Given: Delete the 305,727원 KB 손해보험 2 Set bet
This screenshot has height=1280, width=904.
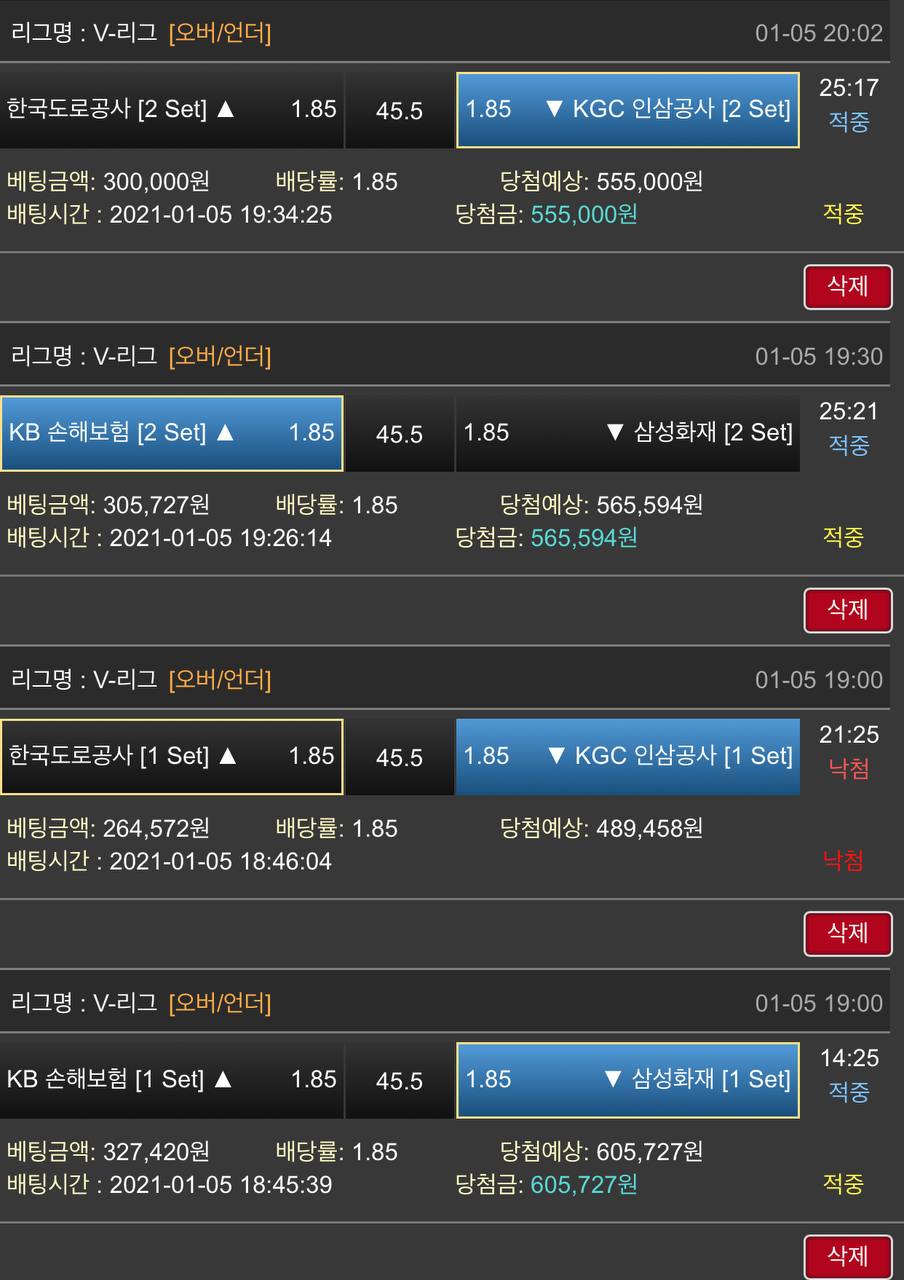Looking at the screenshot, I should click(847, 610).
